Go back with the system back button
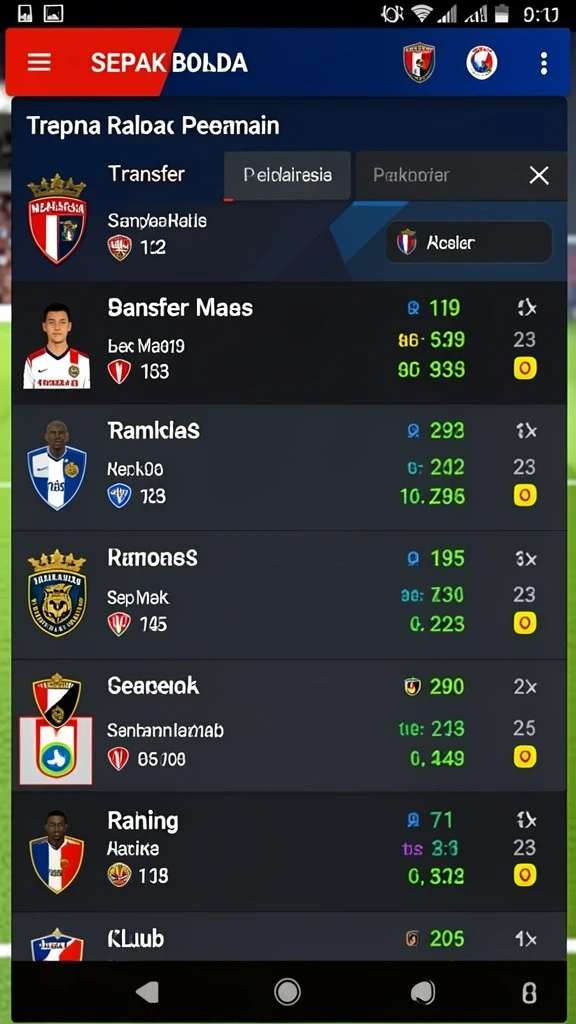Viewport: 576px width, 1024px height. [x=147, y=993]
